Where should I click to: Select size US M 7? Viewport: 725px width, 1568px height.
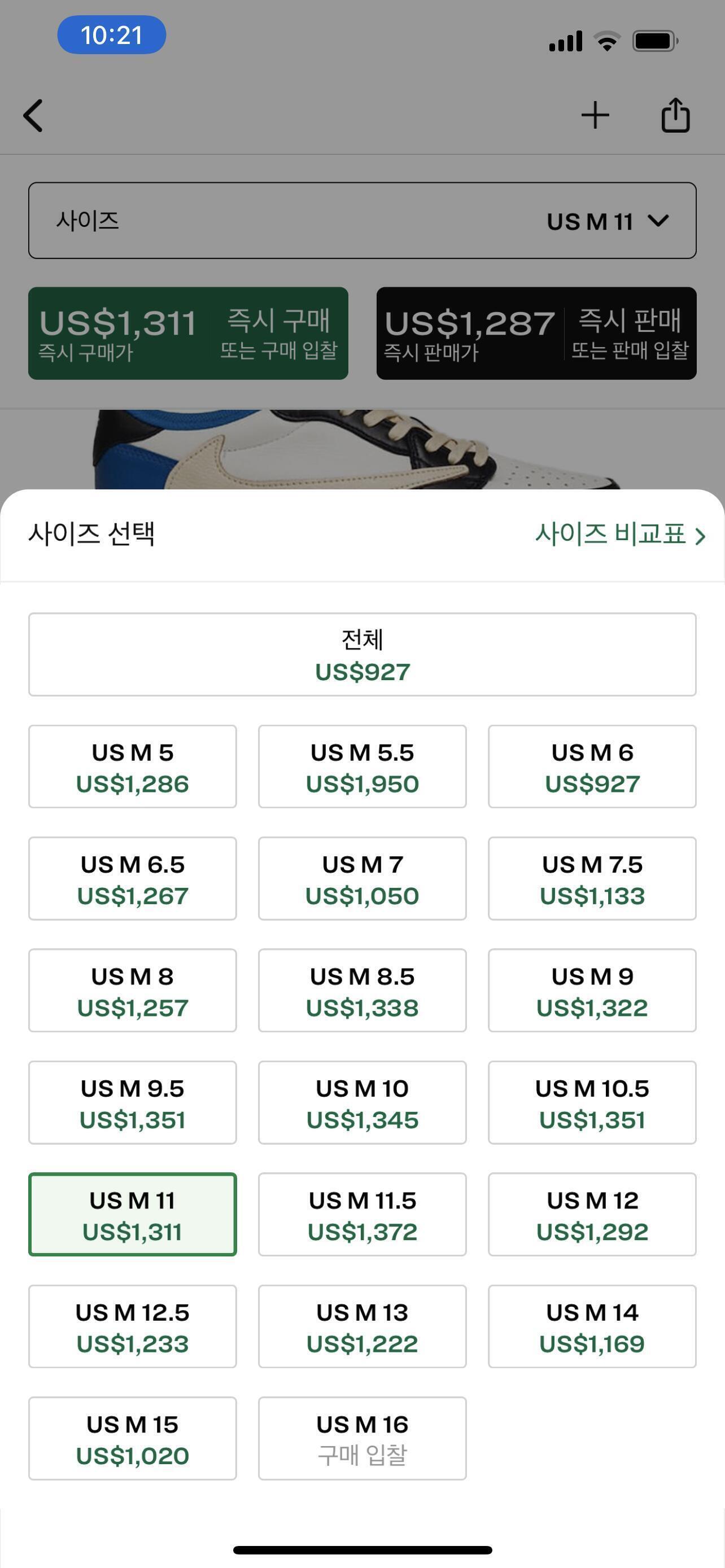point(362,878)
